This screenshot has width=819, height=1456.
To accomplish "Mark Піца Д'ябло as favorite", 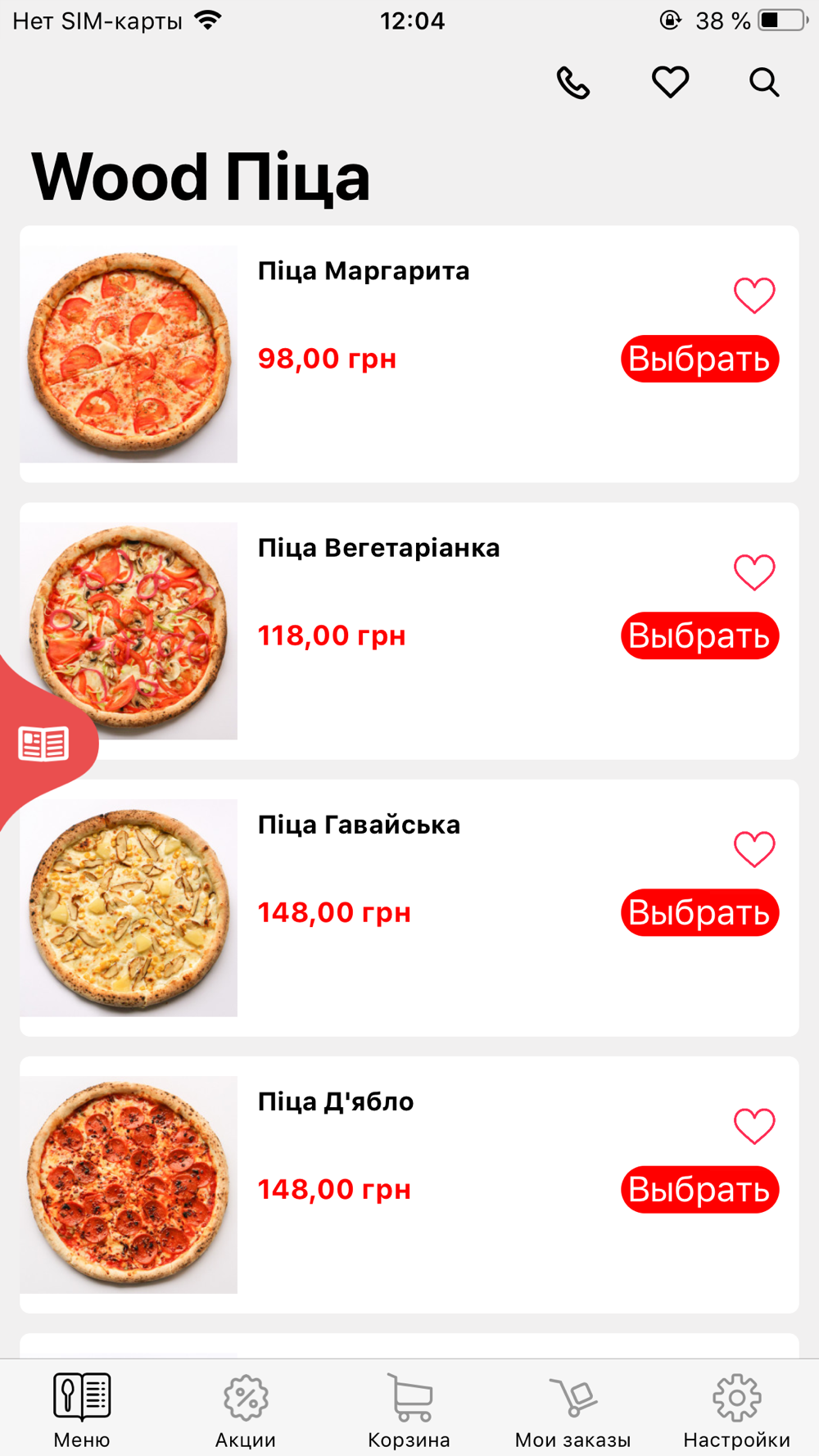I will coord(753,1126).
